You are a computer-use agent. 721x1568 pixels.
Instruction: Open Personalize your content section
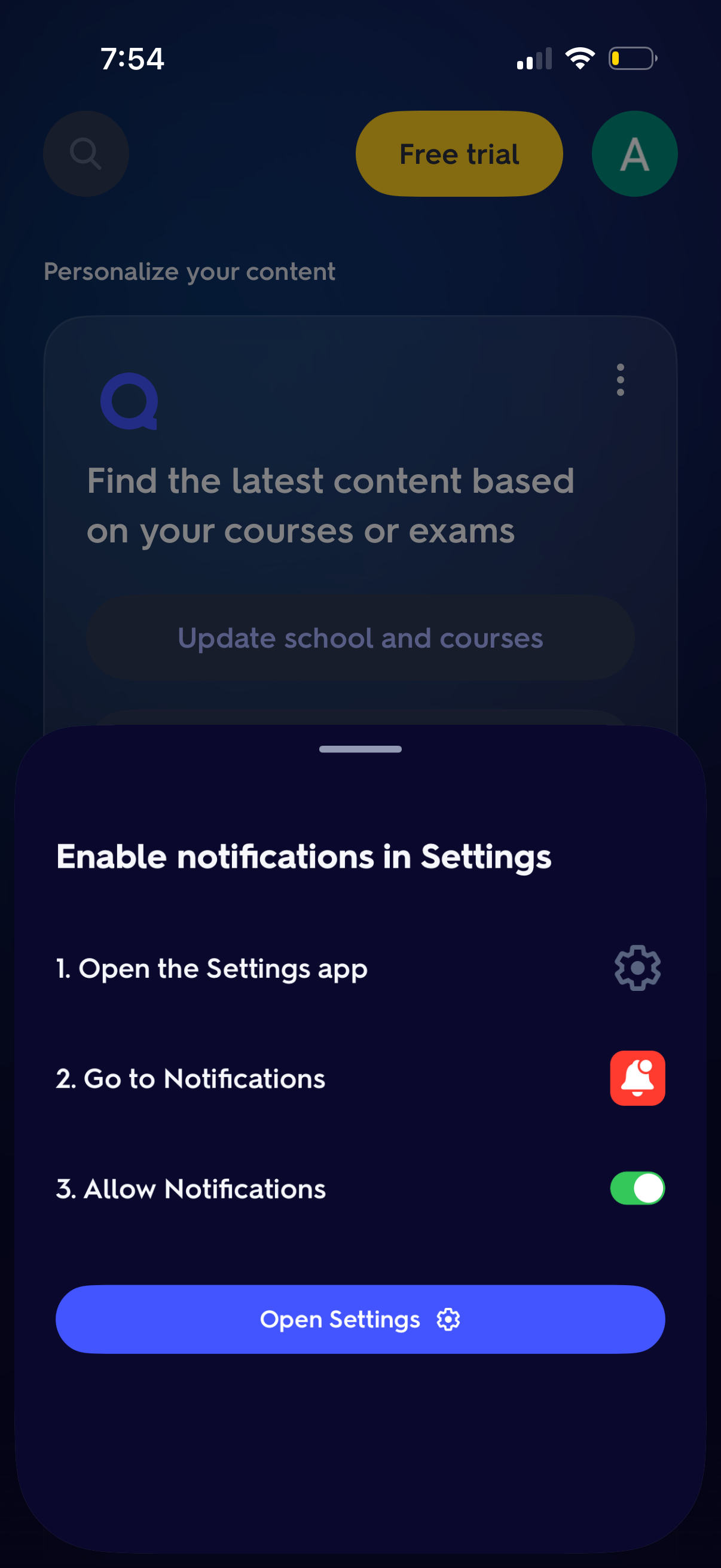[188, 271]
